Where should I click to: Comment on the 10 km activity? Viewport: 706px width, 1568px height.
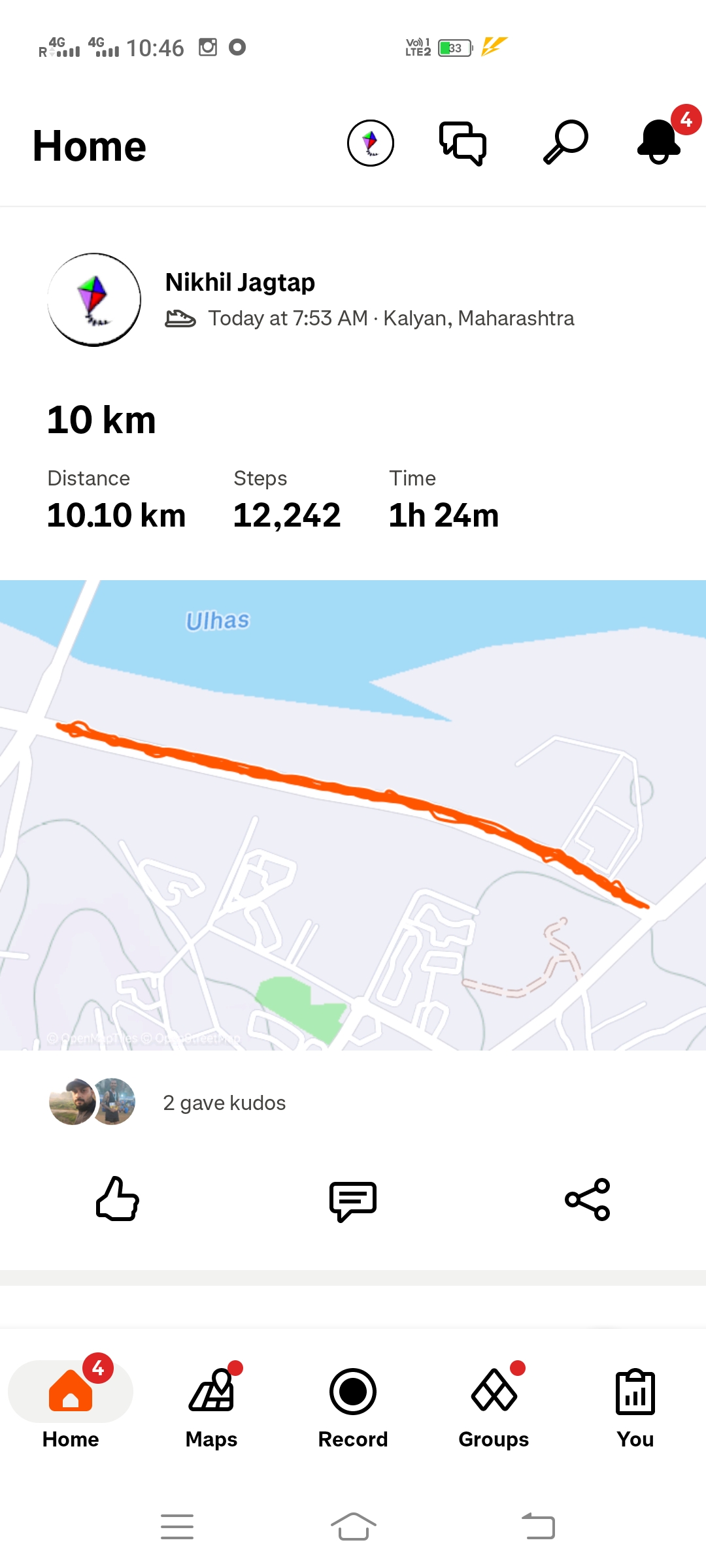(353, 1200)
